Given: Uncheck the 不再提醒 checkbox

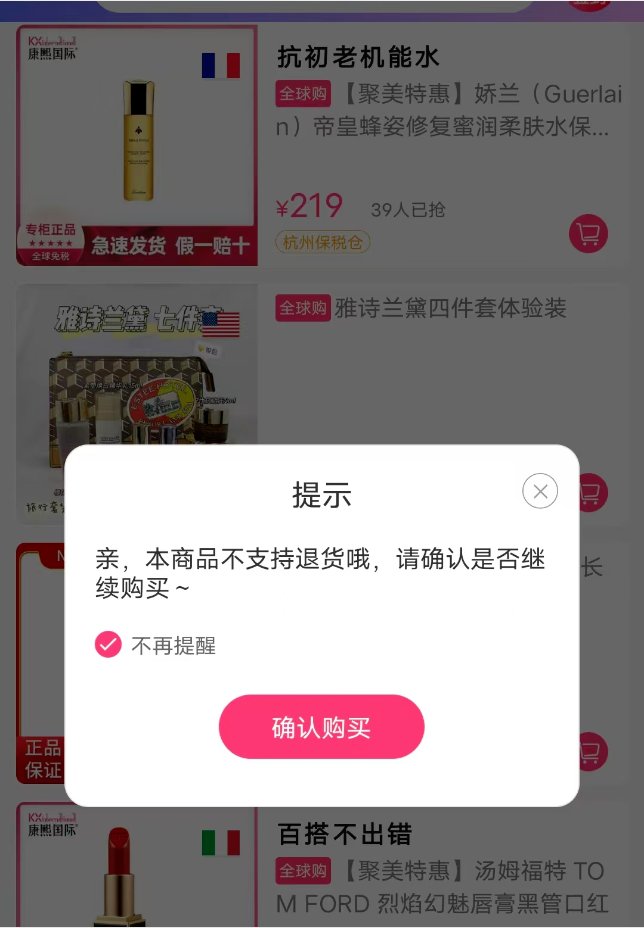Looking at the screenshot, I should click(108, 645).
